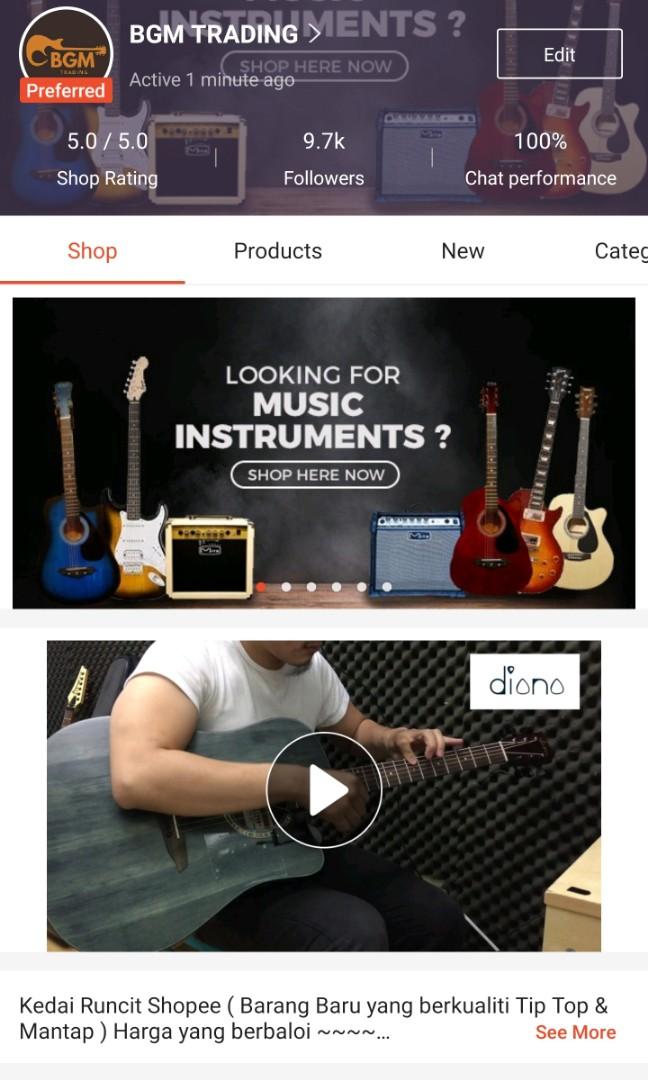Open the Categories tab
This screenshot has height=1080, width=648.
620,251
